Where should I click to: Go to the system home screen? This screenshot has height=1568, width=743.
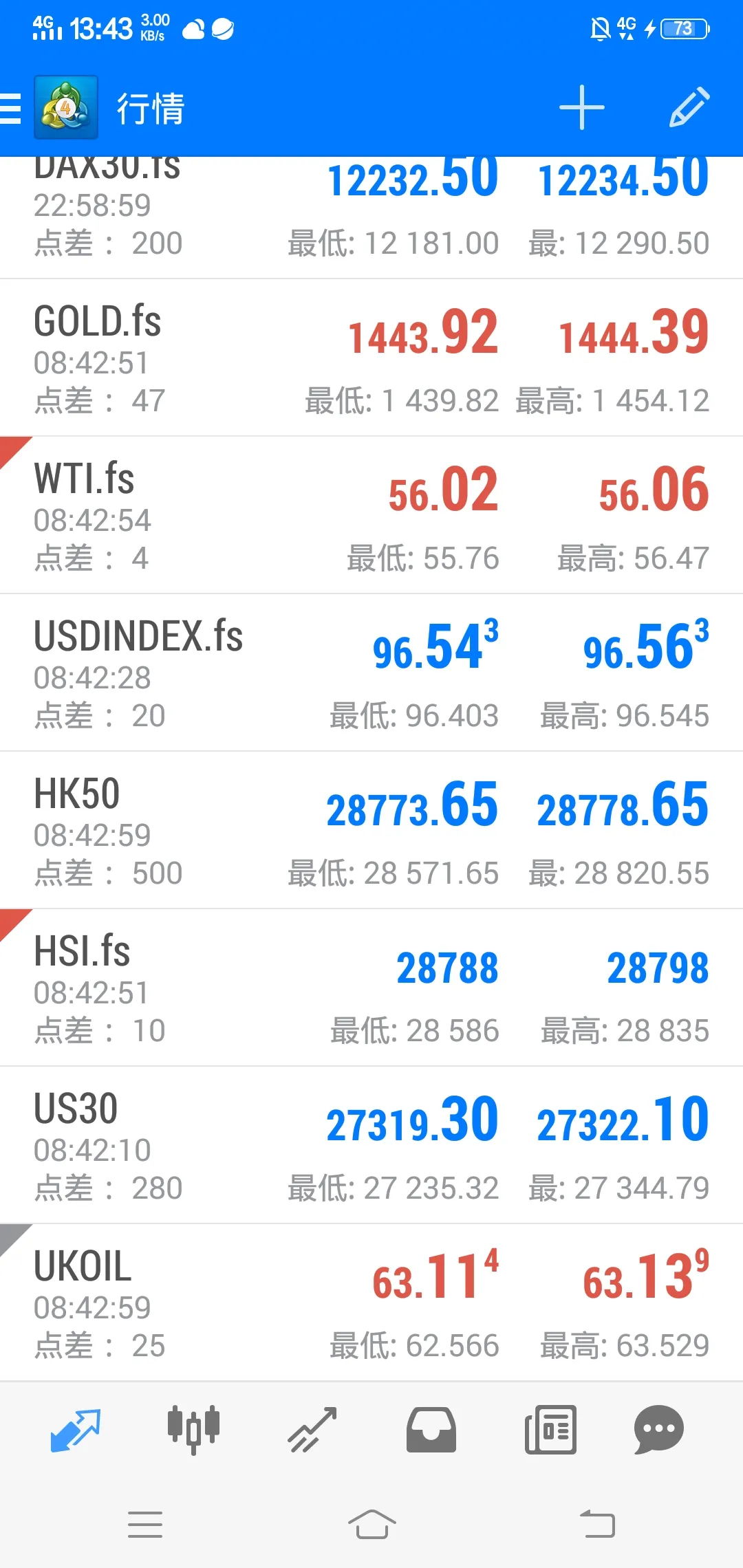click(x=371, y=1524)
